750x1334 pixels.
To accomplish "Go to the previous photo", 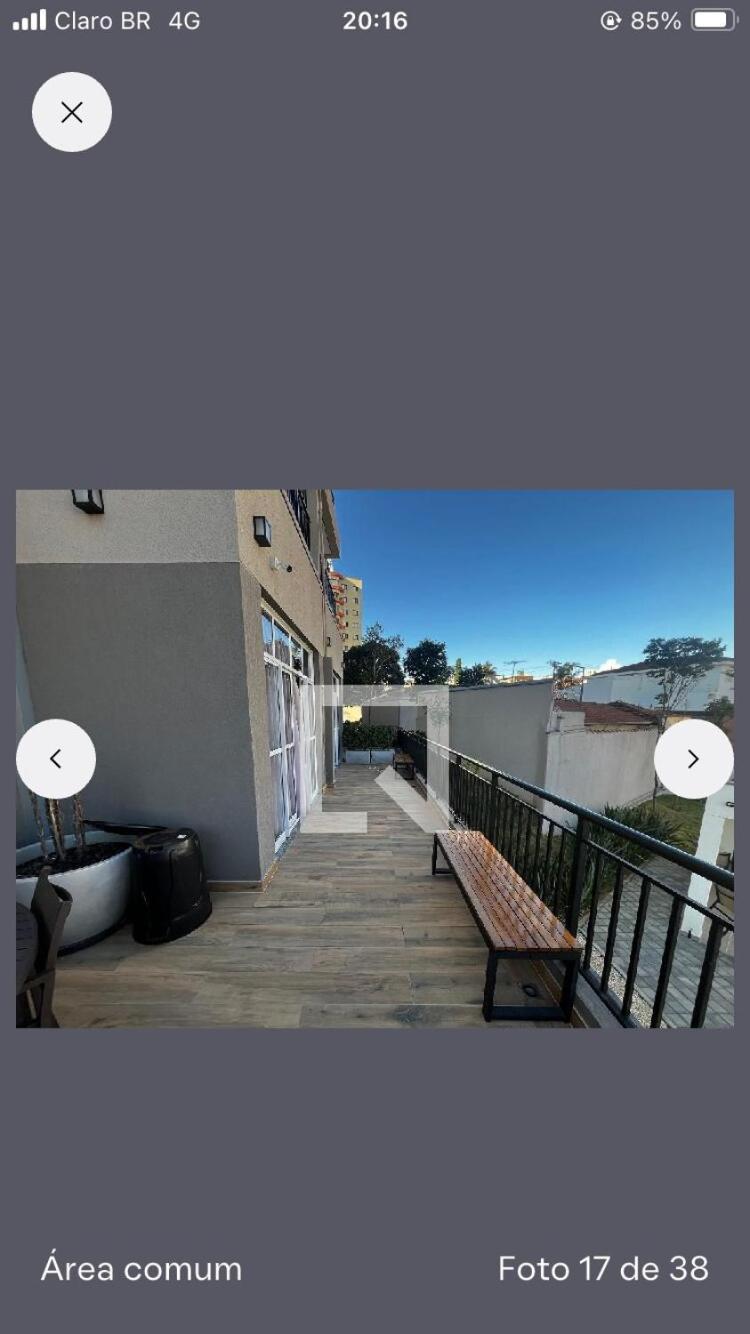I will click(x=56, y=759).
